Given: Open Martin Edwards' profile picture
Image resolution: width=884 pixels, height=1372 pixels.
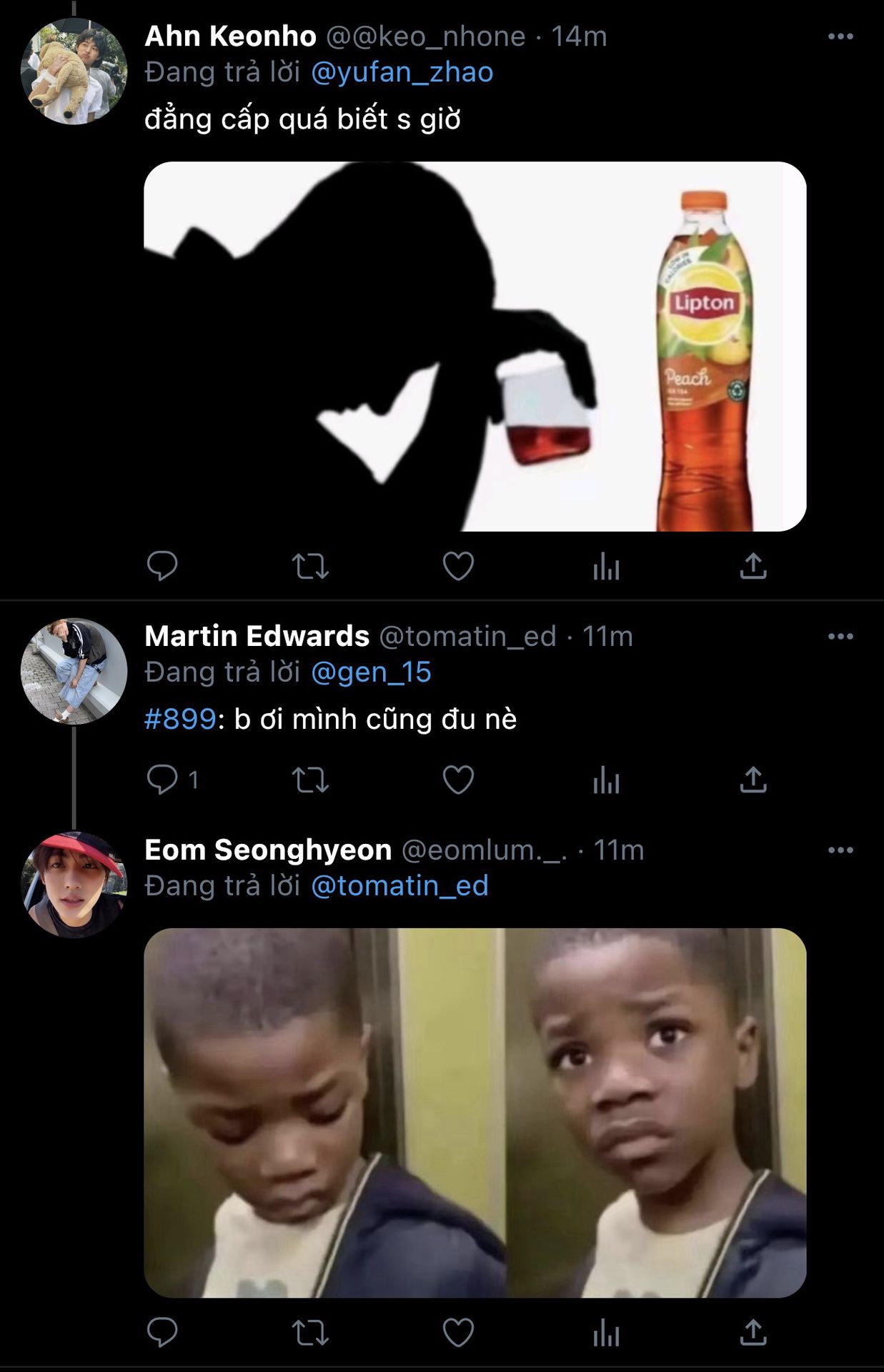Looking at the screenshot, I should [74, 671].
